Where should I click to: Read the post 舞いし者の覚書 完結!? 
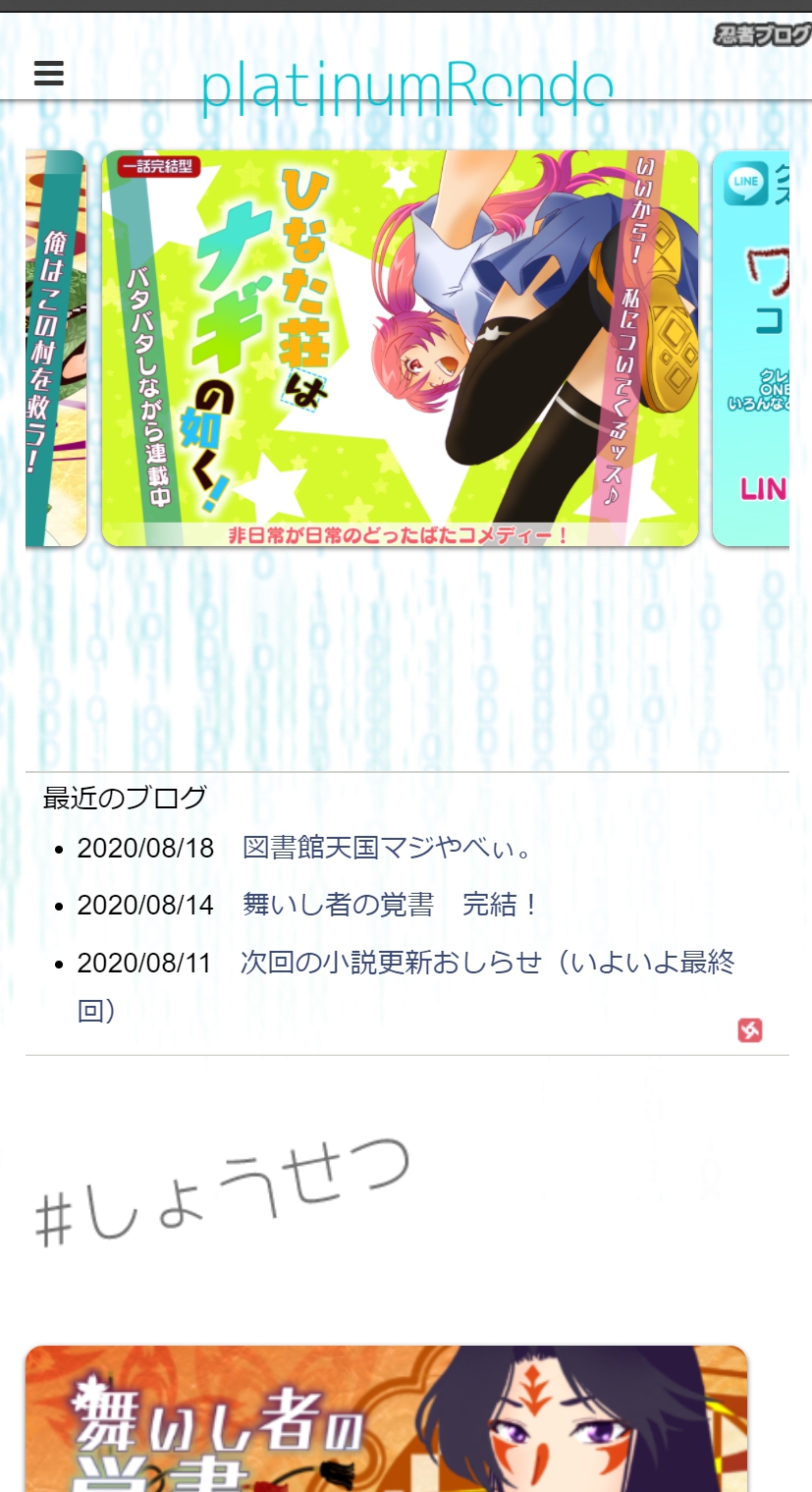391,905
